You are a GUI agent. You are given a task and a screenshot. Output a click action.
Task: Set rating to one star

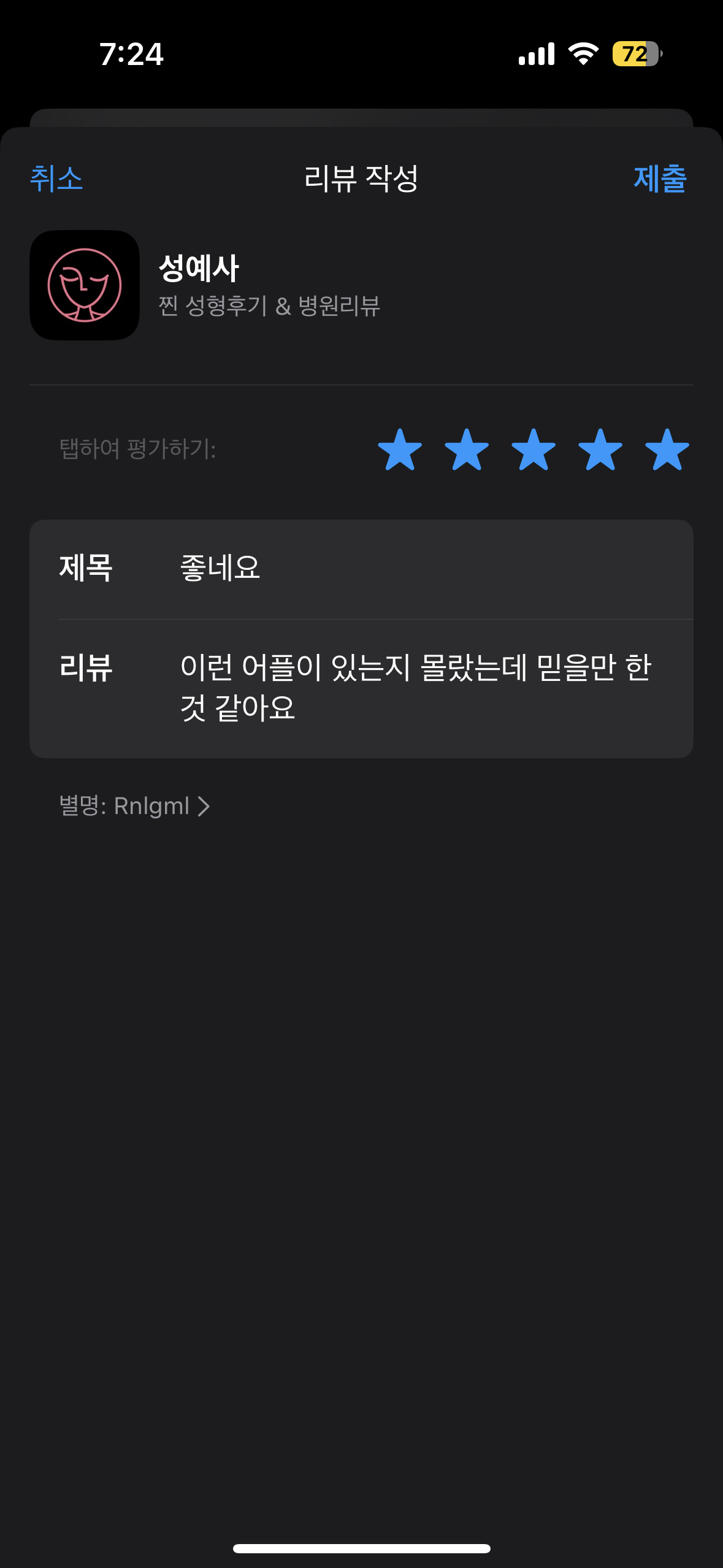coord(400,450)
